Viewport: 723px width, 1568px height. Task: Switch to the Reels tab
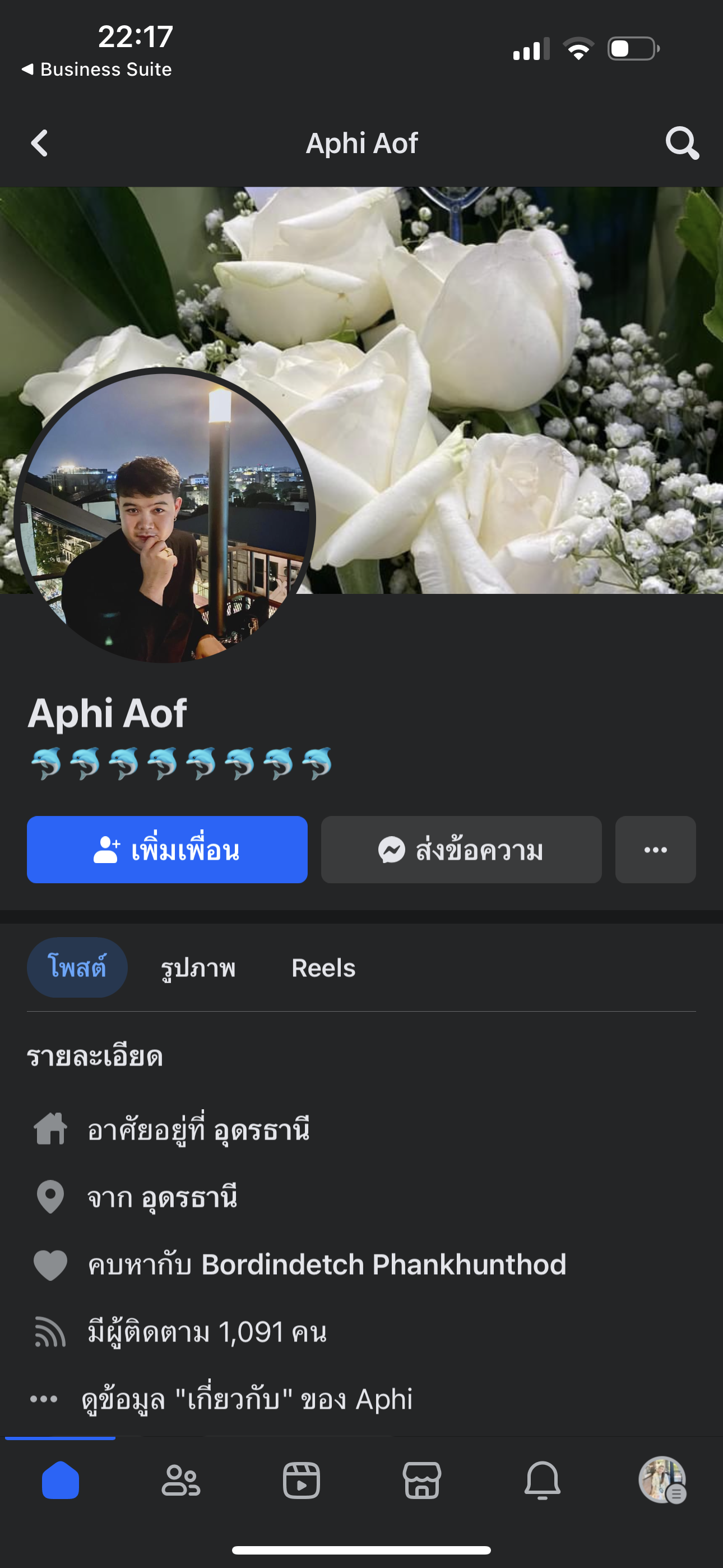point(323,968)
